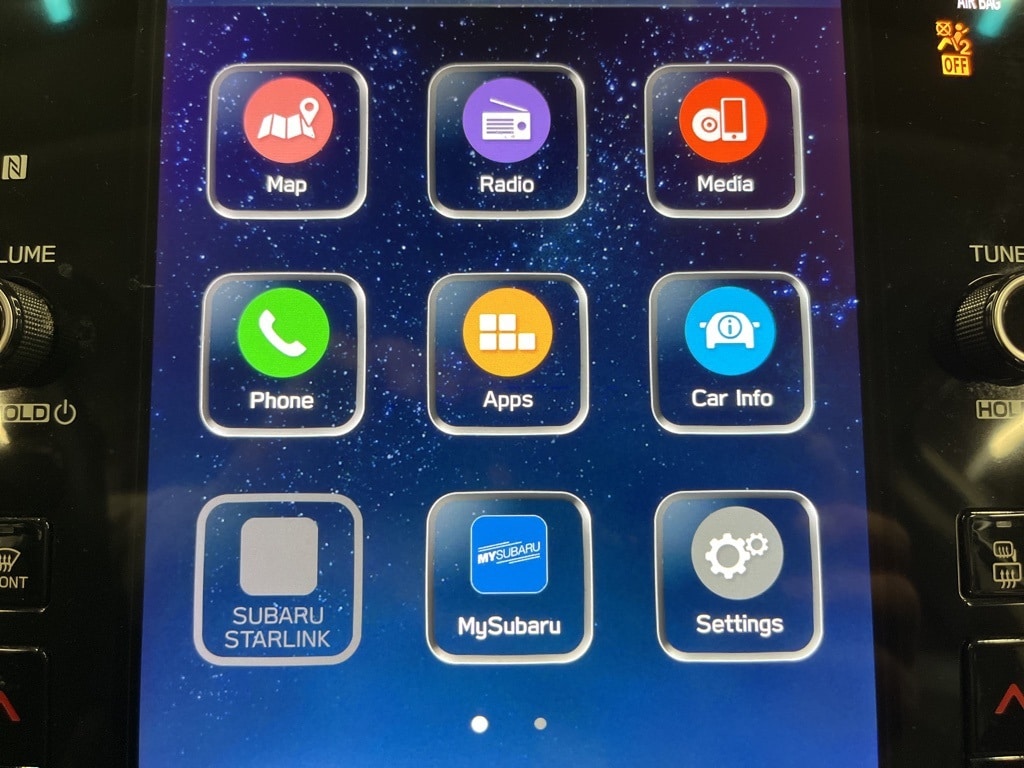Viewport: 1024px width, 768px height.
Task: Open the Media app
Action: (724, 140)
